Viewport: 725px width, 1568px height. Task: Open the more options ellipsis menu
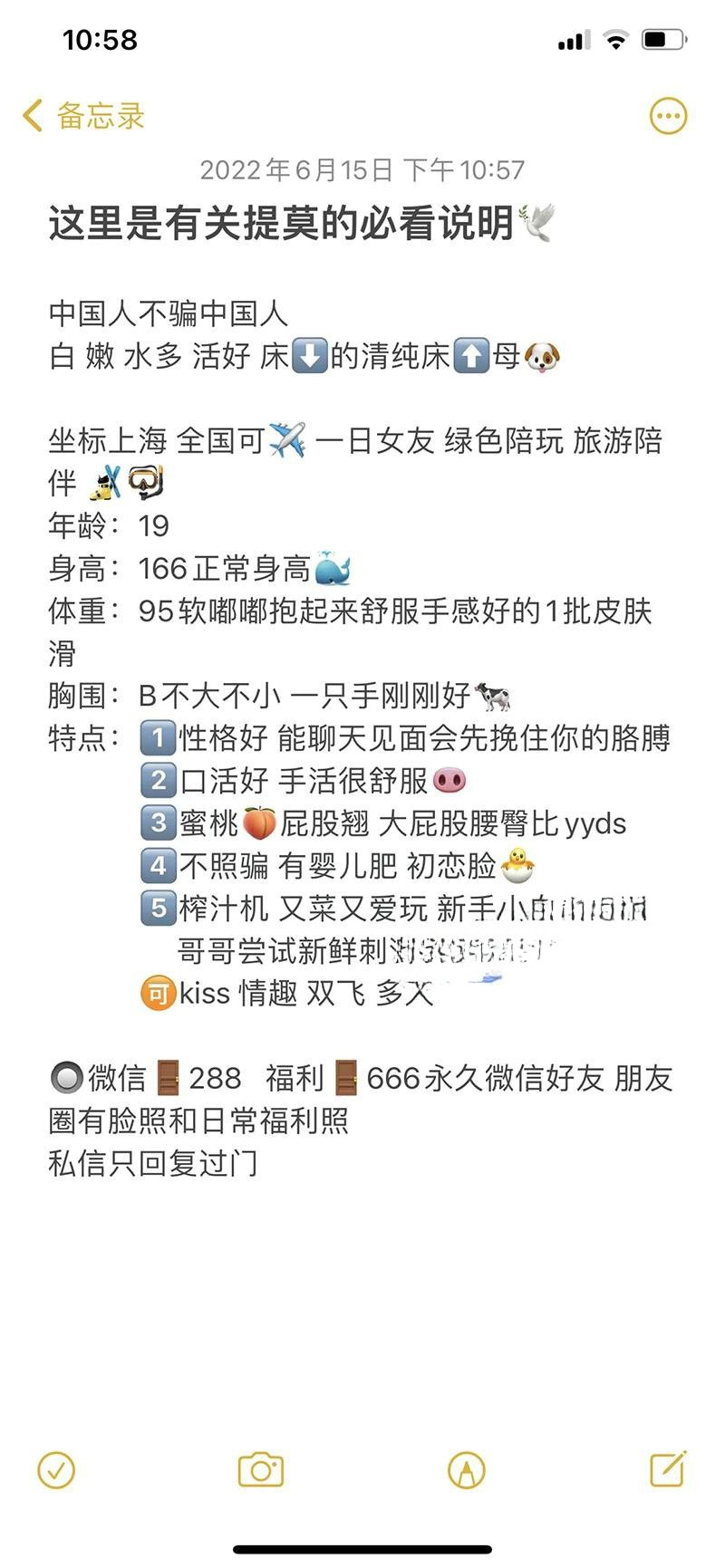(668, 116)
